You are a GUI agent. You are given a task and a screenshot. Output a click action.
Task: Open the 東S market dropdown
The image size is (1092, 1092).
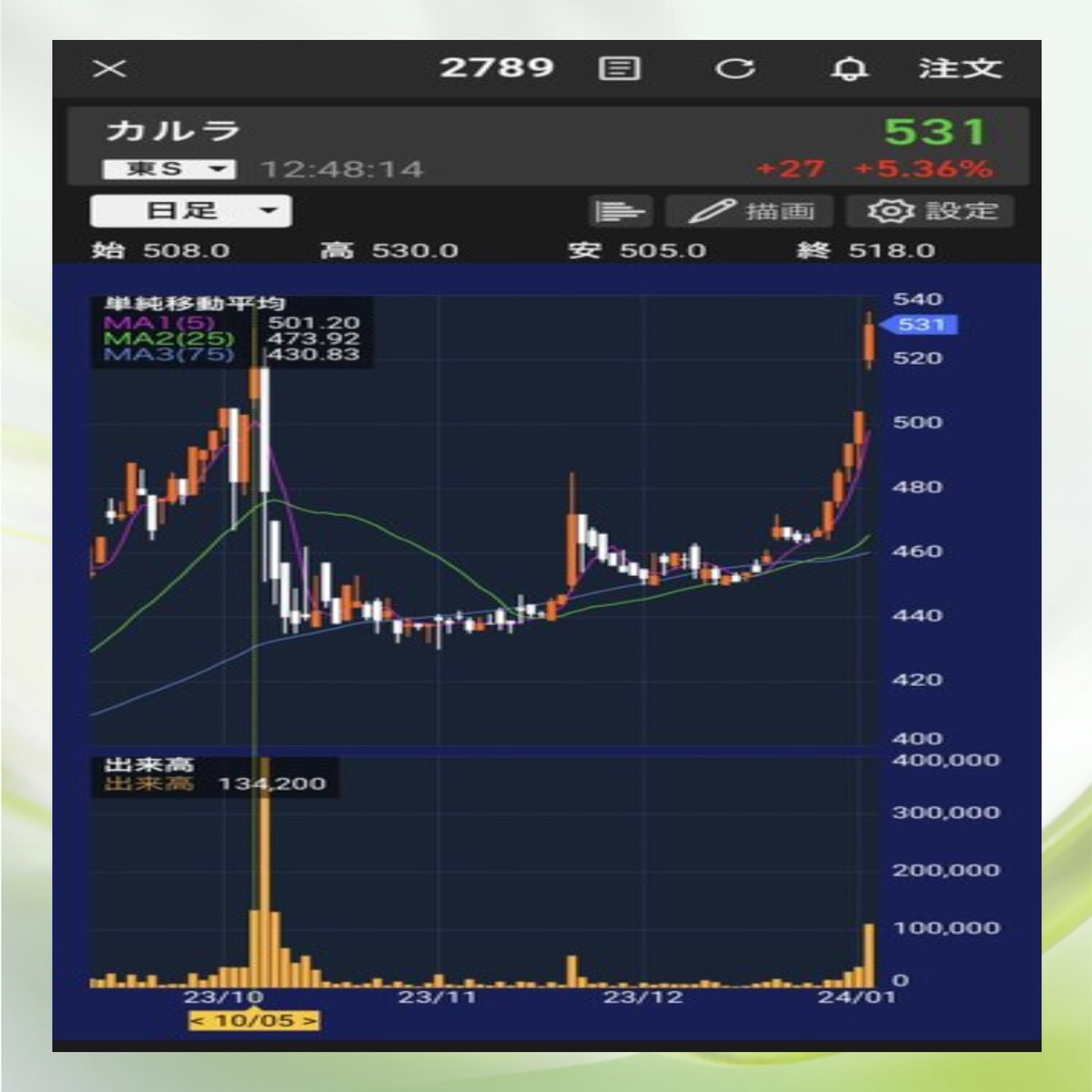(168, 169)
